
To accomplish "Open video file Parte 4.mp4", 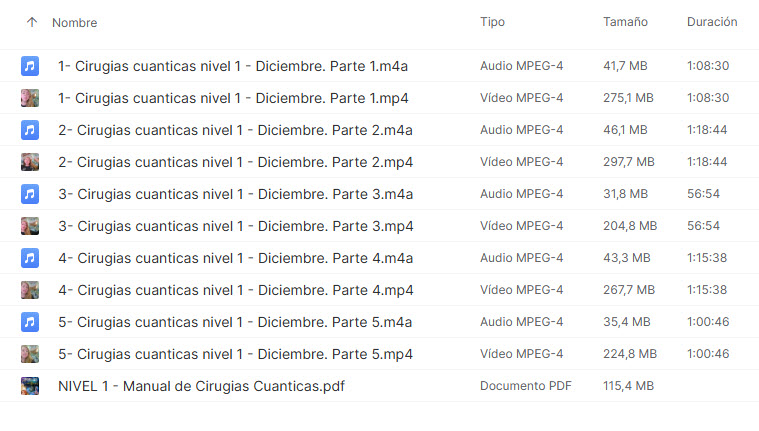I will [x=235, y=290].
